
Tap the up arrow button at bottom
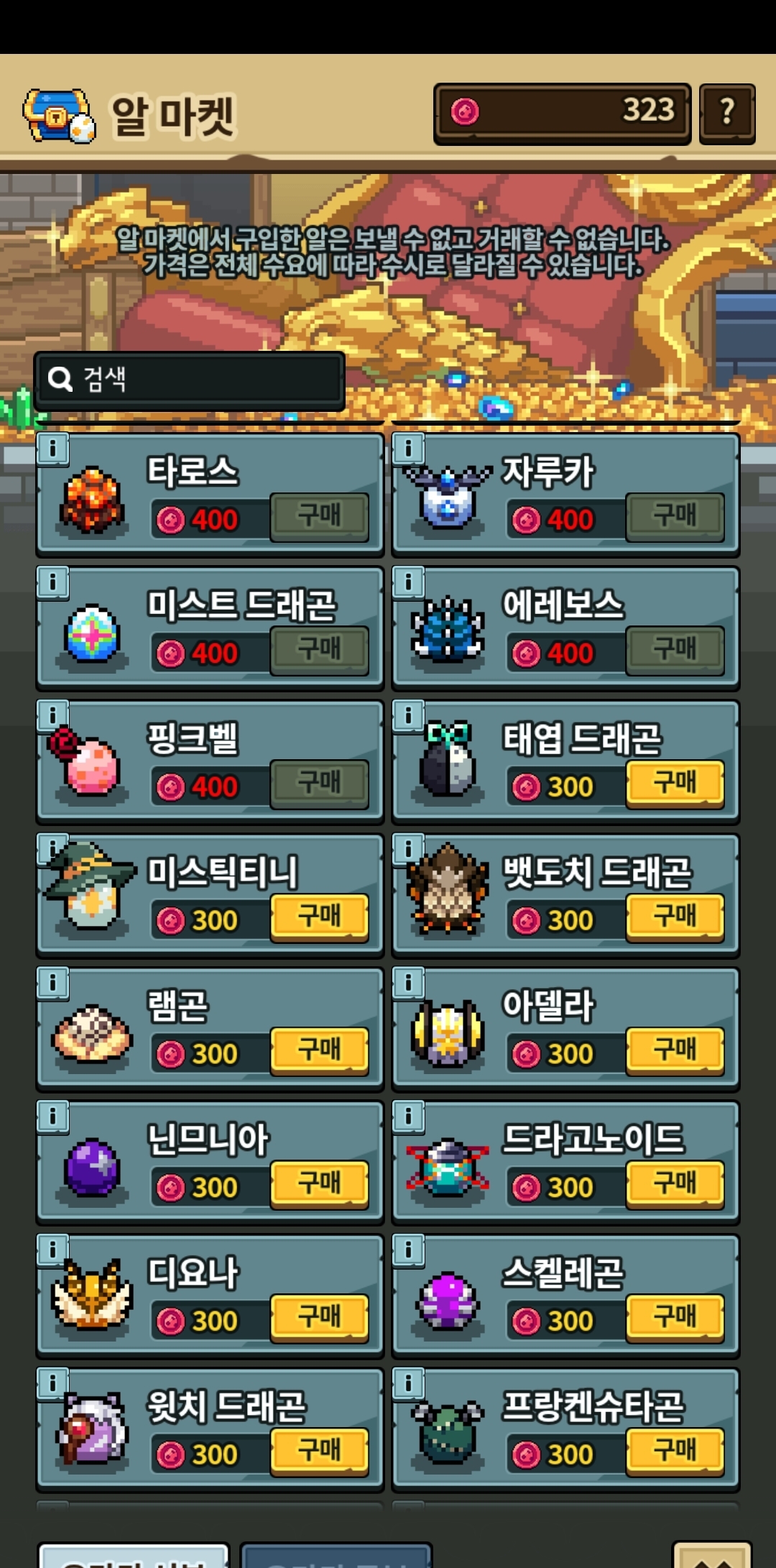[x=711, y=1557]
